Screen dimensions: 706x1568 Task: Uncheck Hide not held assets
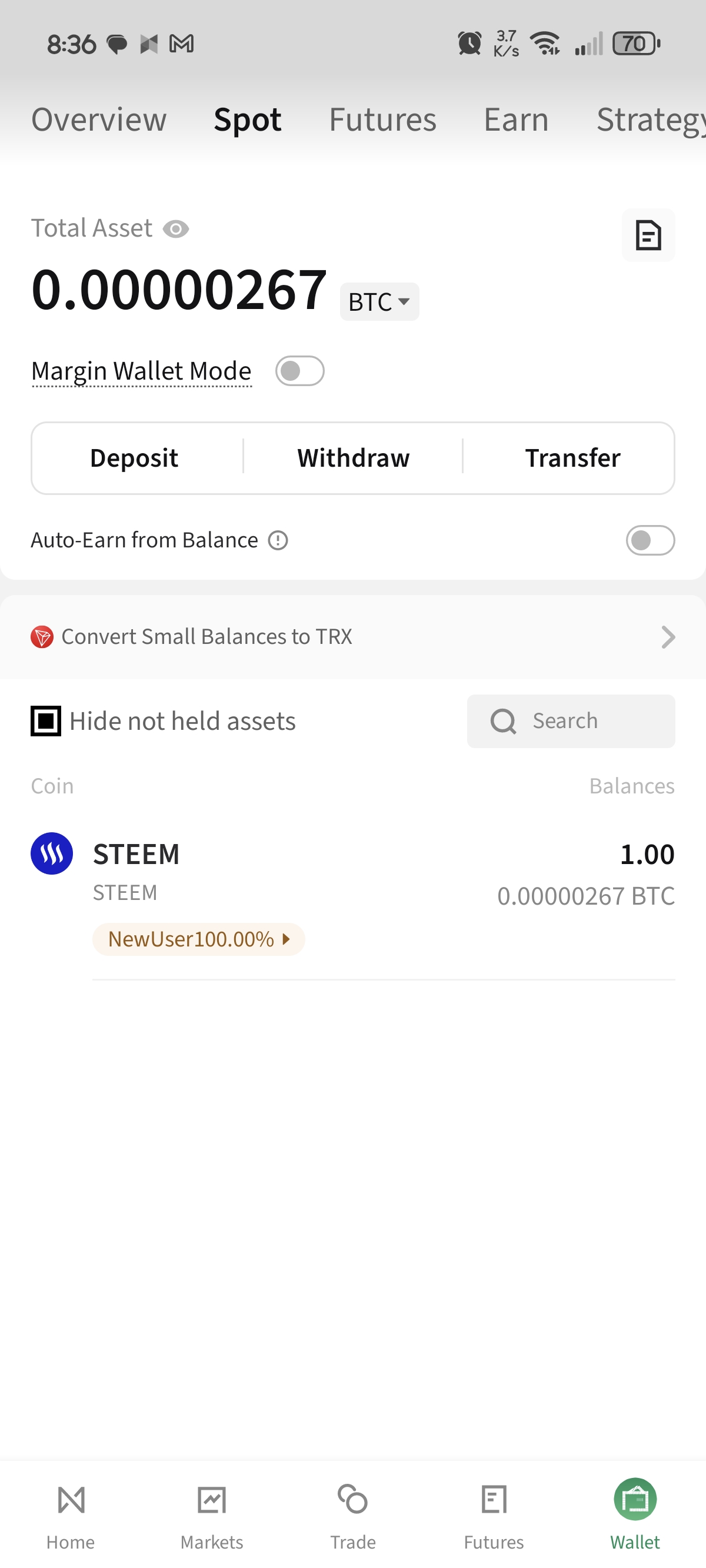point(46,720)
